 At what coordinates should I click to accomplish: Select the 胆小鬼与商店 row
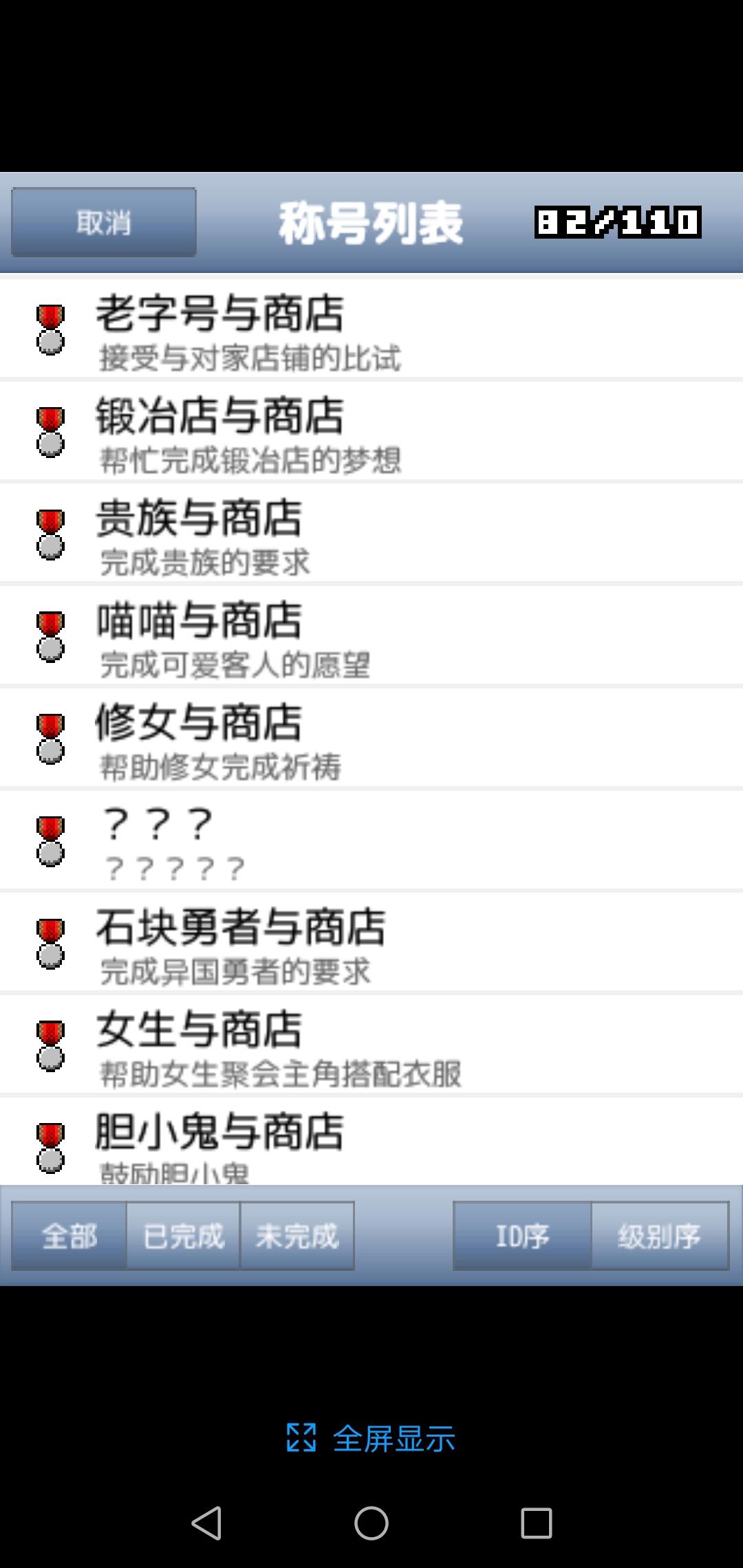tap(371, 1141)
